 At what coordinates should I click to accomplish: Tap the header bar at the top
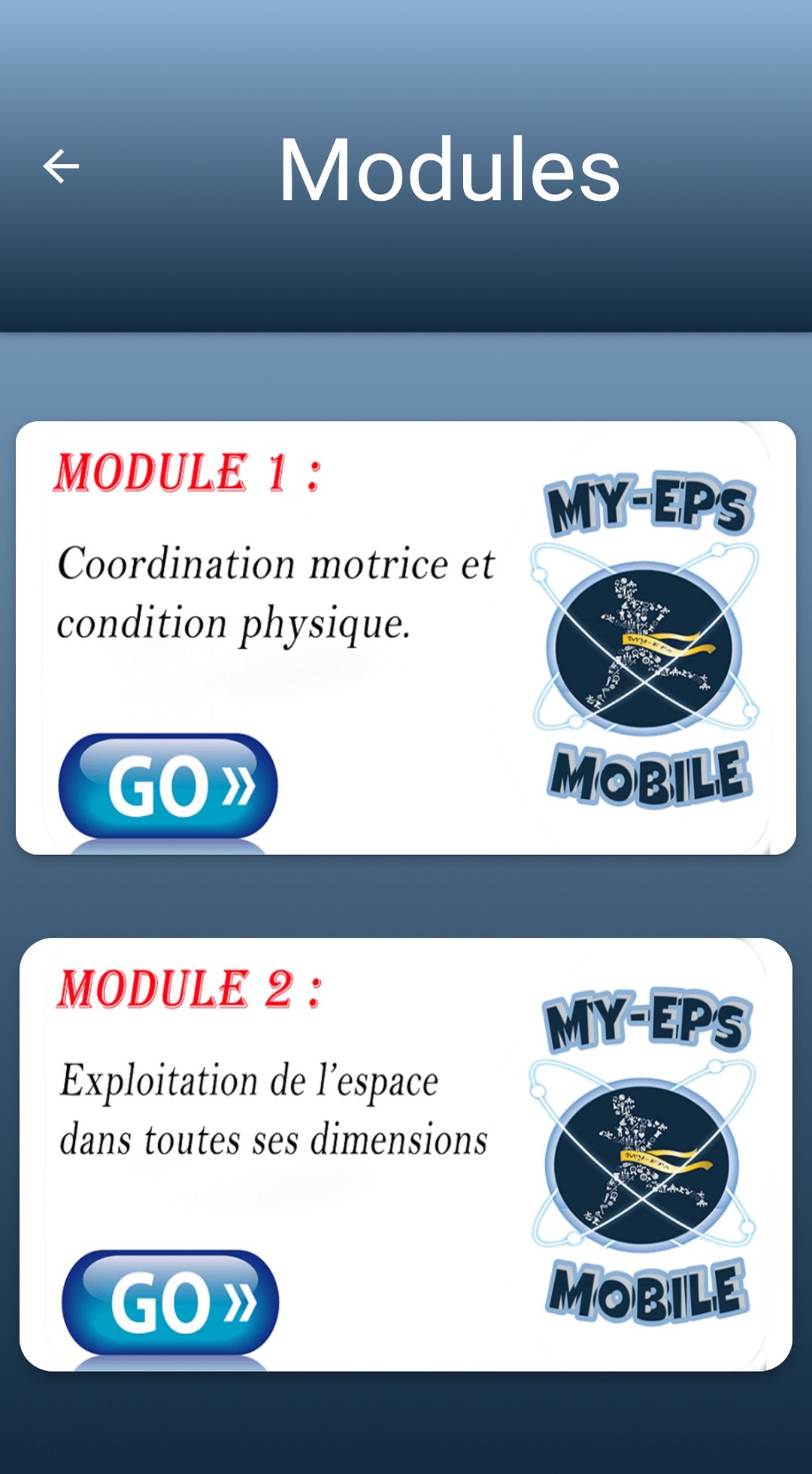(406, 165)
